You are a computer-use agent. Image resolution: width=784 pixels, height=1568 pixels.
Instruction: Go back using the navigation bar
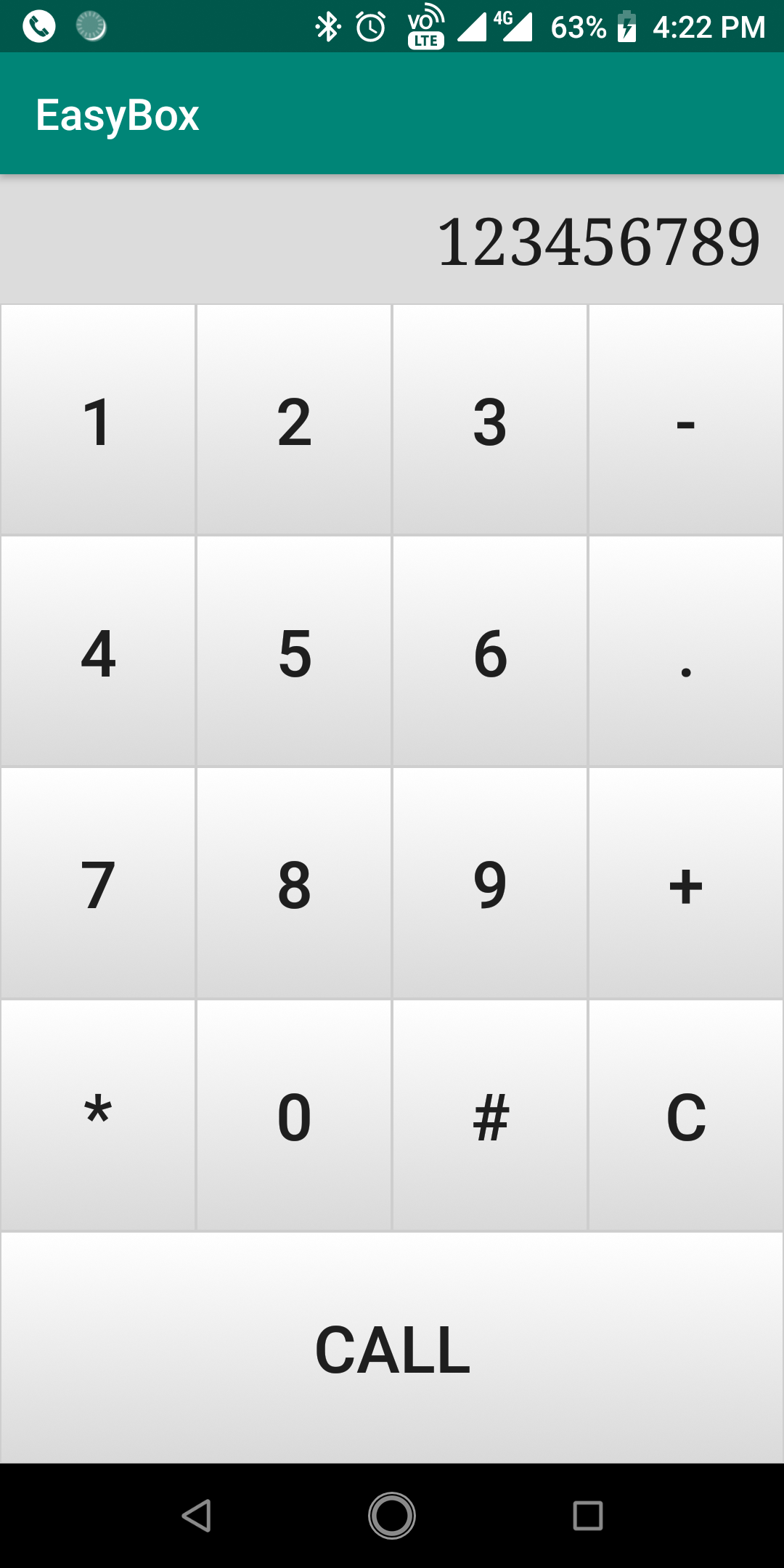[x=196, y=1516]
